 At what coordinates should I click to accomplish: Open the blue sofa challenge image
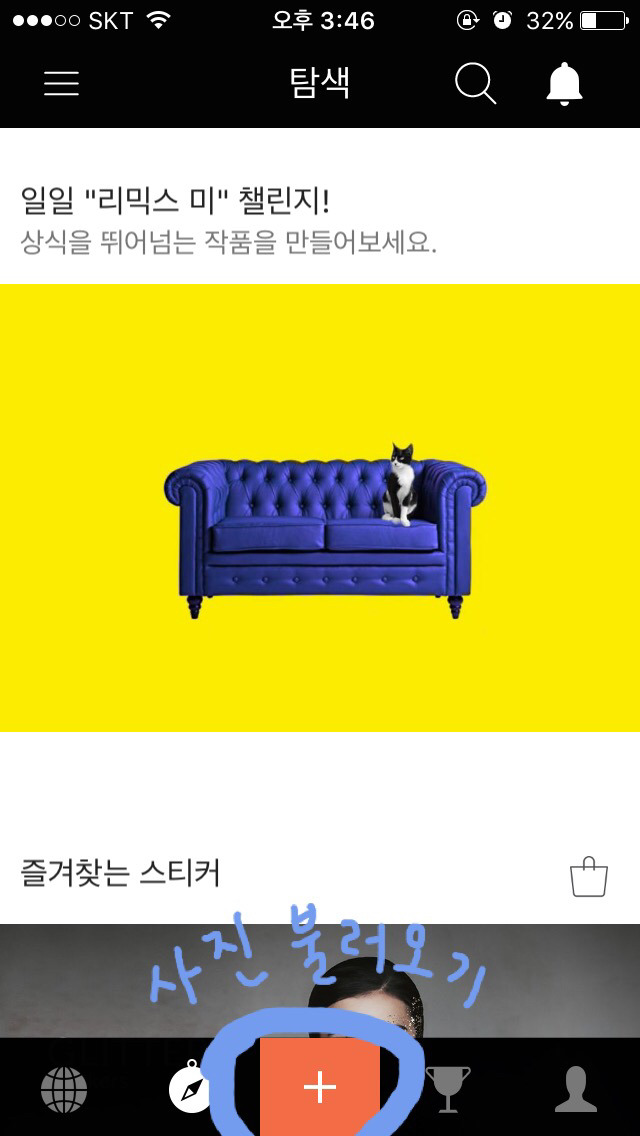(320, 508)
